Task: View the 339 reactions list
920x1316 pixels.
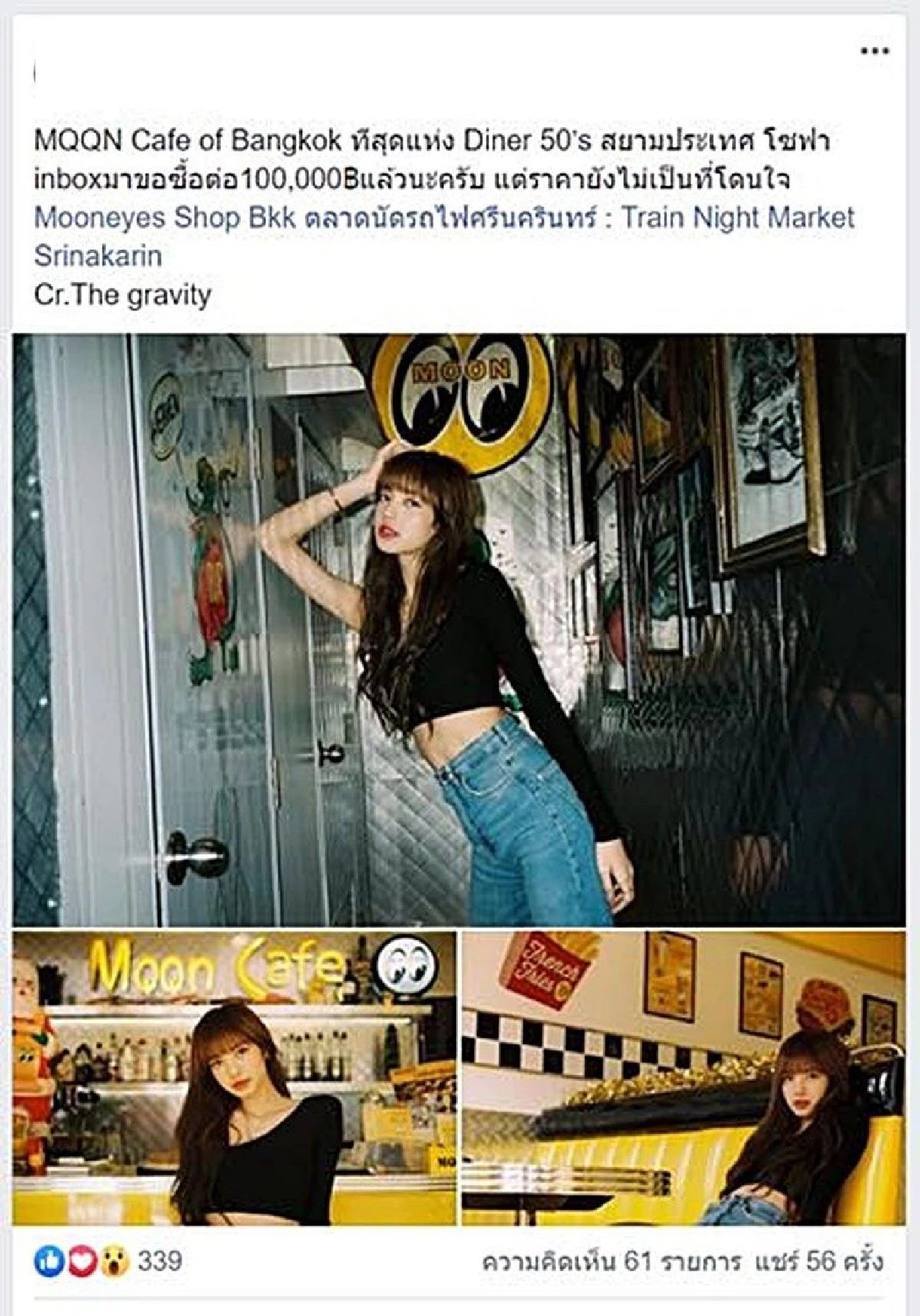Action: pyautogui.click(x=159, y=1261)
